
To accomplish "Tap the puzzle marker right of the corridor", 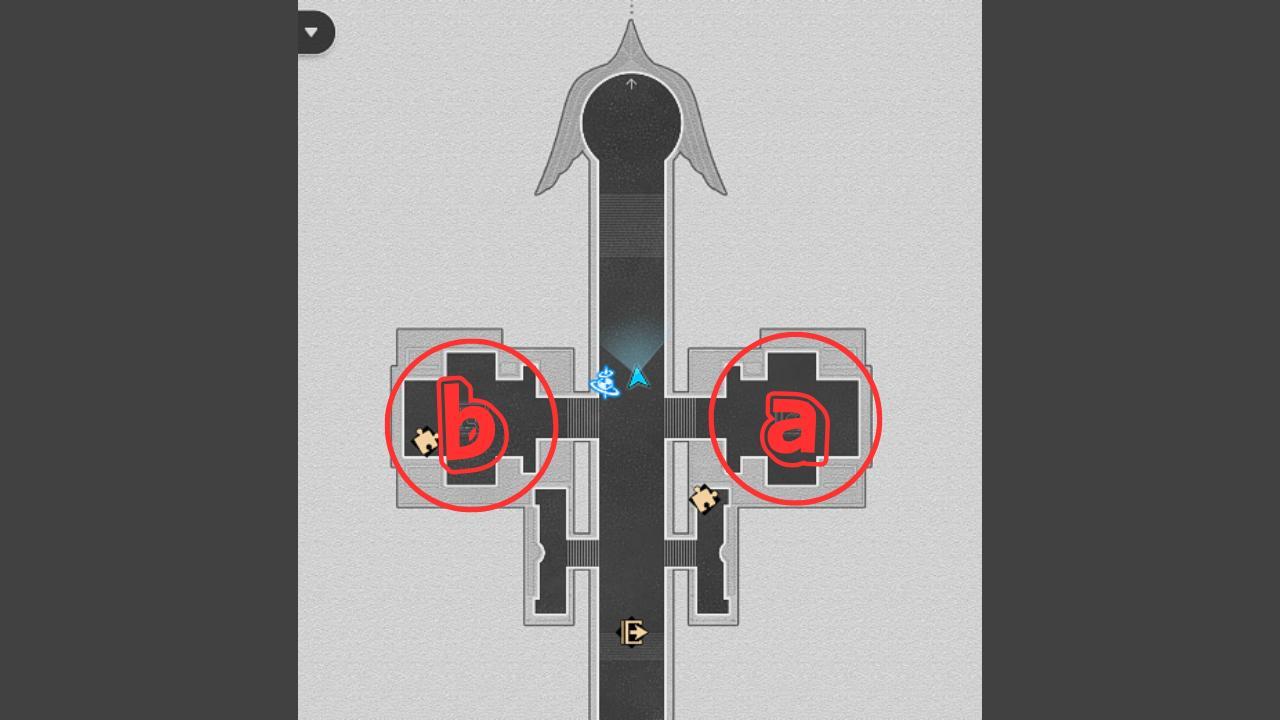I will [x=704, y=498].
